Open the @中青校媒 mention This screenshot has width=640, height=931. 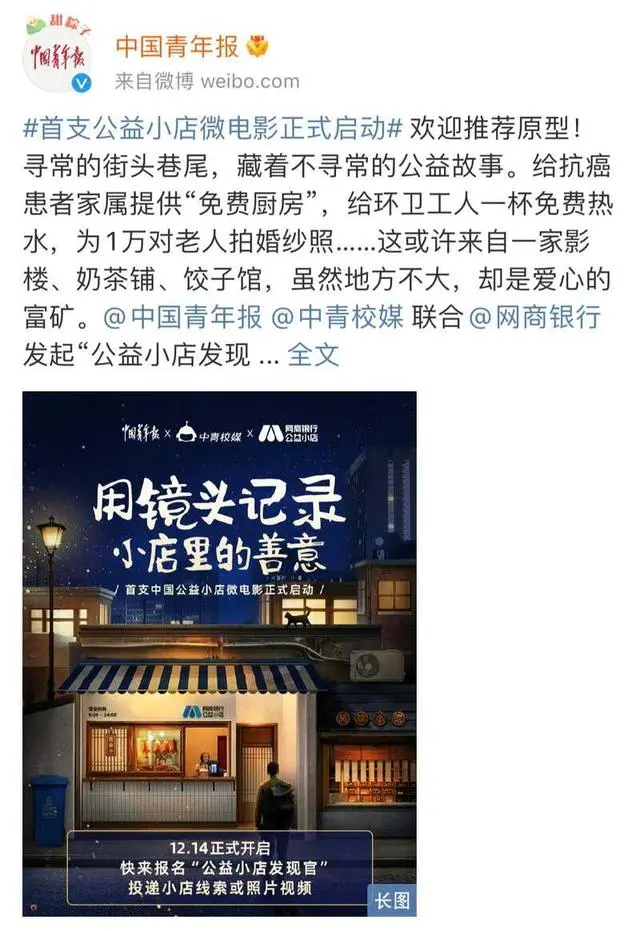point(337,317)
